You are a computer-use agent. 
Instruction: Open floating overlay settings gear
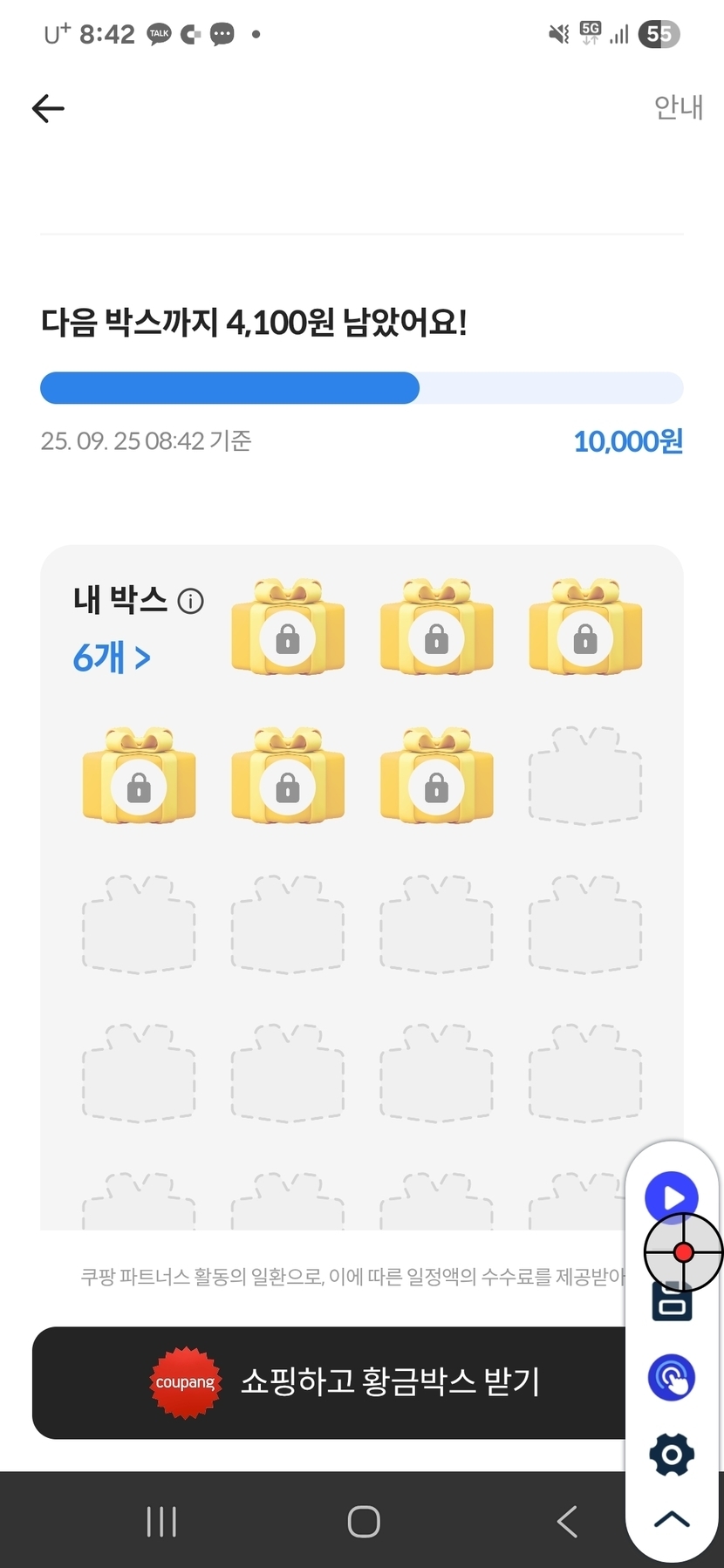pyautogui.click(x=671, y=1454)
